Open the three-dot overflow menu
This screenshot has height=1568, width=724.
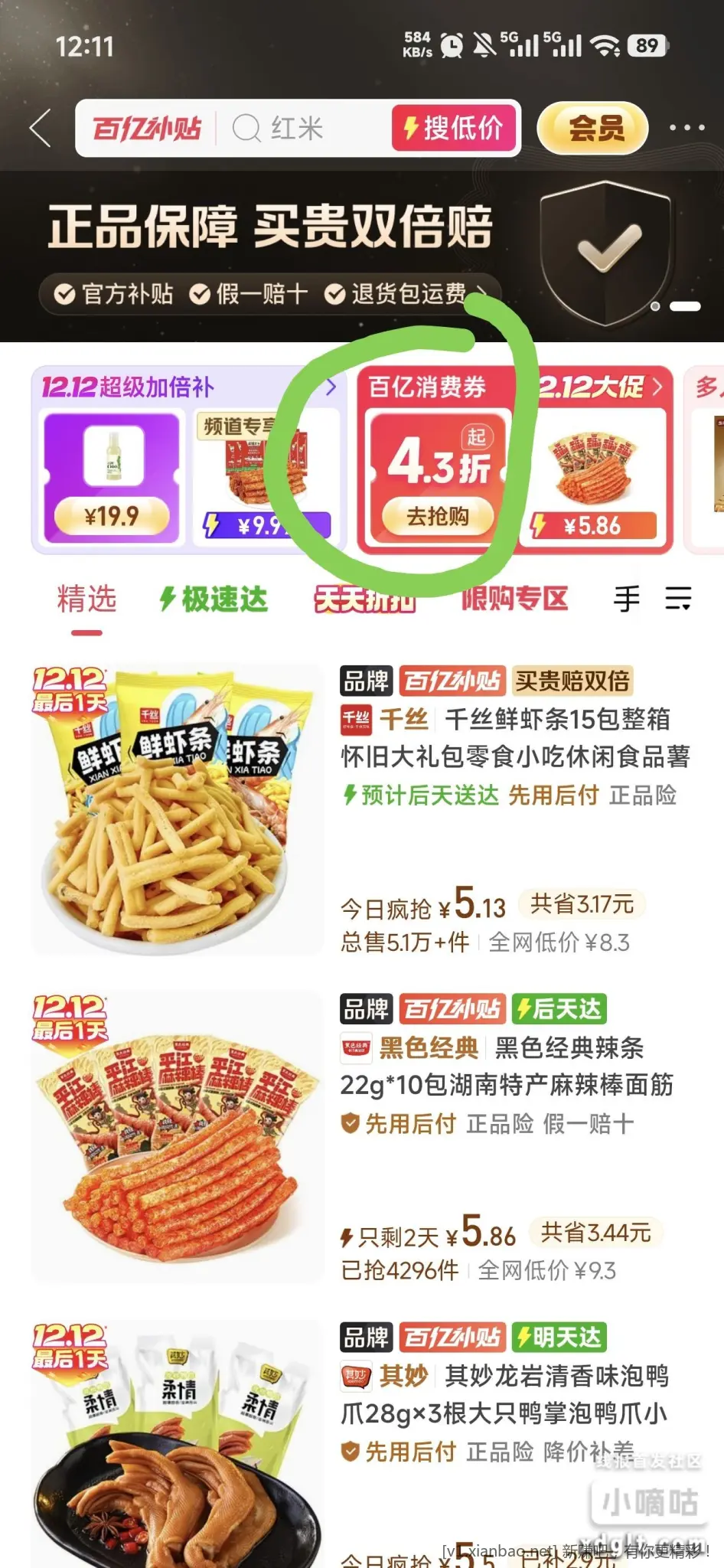(686, 128)
